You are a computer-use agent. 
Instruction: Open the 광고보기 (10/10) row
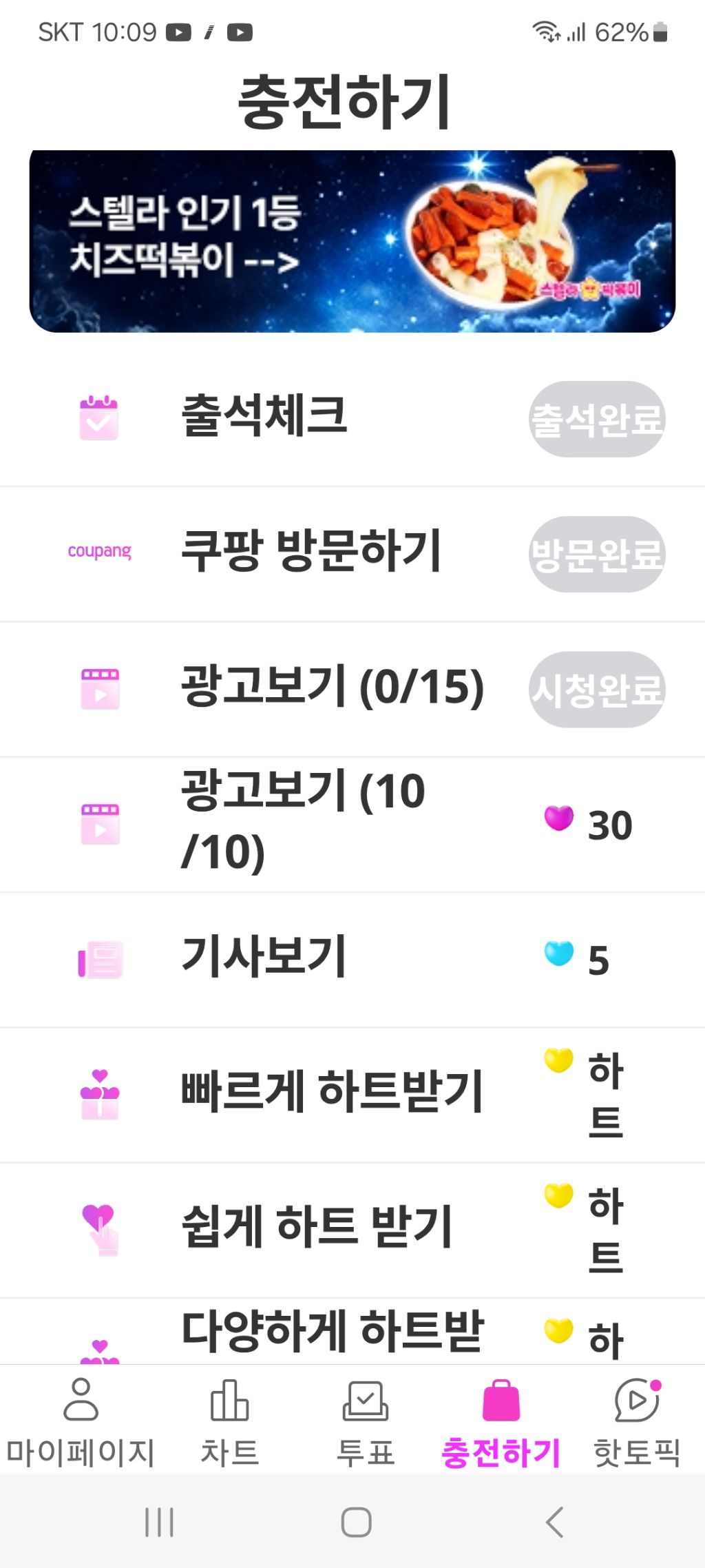[352, 825]
